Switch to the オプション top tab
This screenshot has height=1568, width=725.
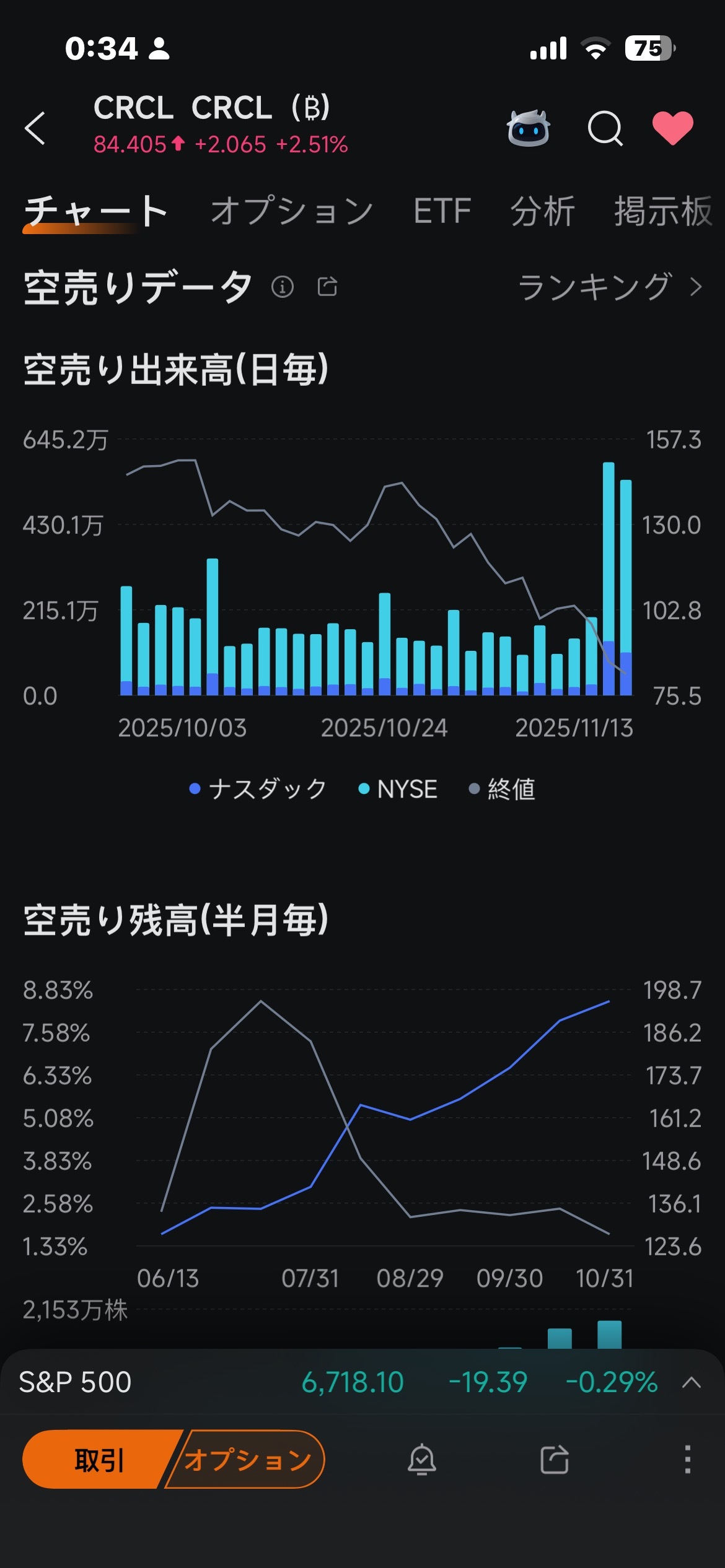(292, 211)
